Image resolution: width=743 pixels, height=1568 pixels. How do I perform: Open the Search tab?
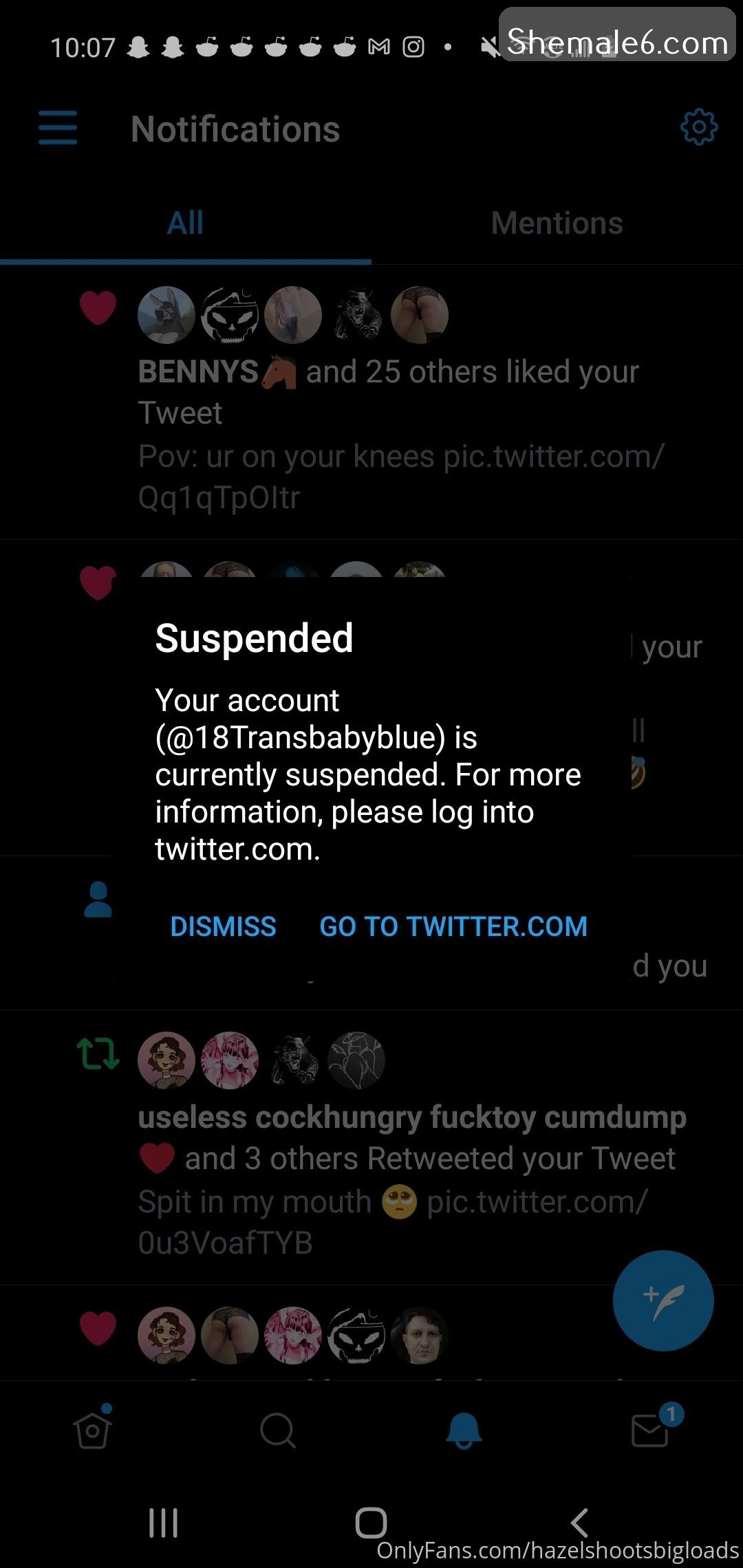coord(278,1431)
